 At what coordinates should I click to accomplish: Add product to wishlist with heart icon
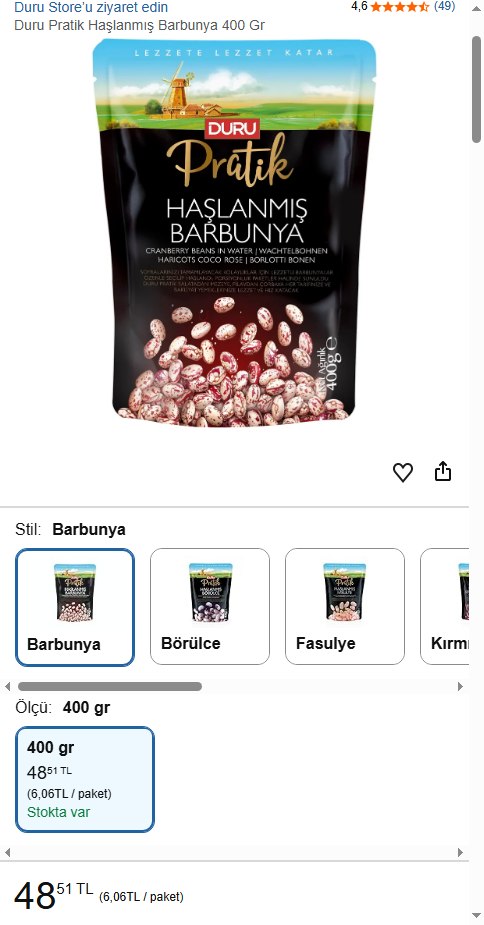[403, 472]
